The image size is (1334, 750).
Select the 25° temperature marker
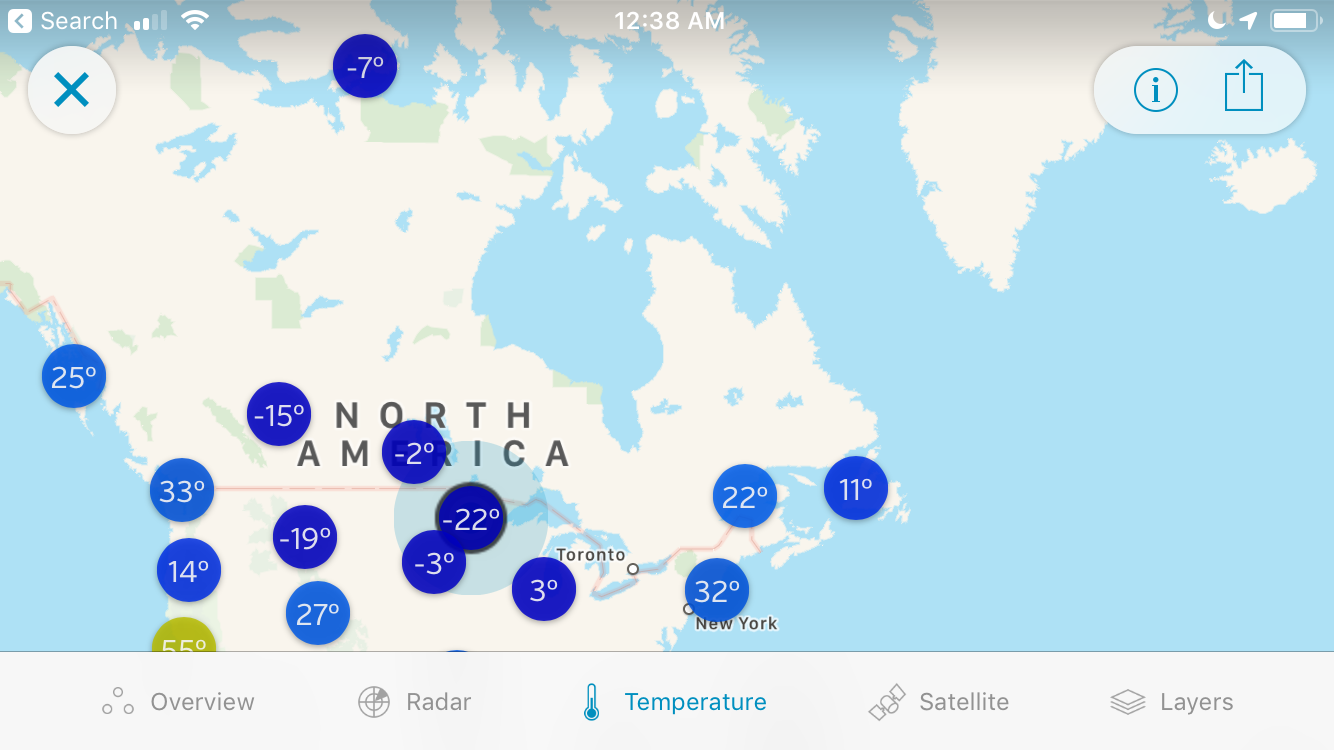pos(74,377)
